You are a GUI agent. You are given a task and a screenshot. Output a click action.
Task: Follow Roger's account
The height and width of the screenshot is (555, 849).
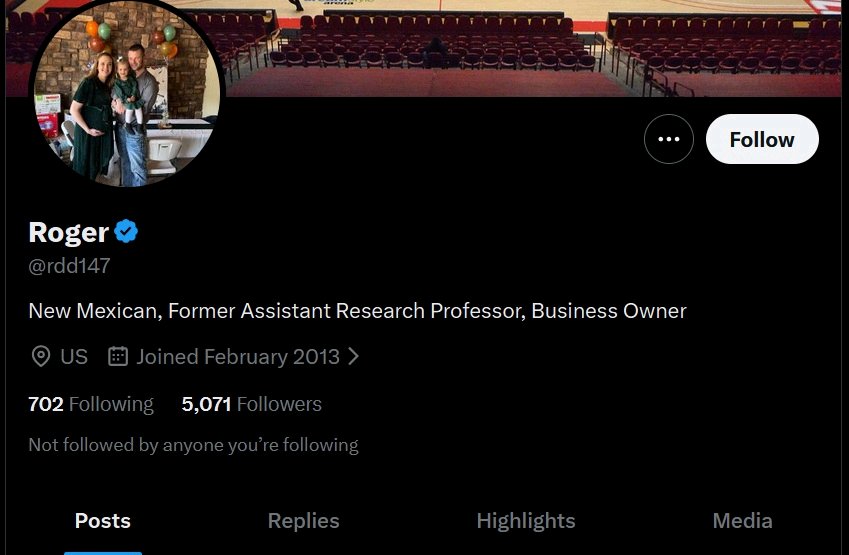point(762,139)
